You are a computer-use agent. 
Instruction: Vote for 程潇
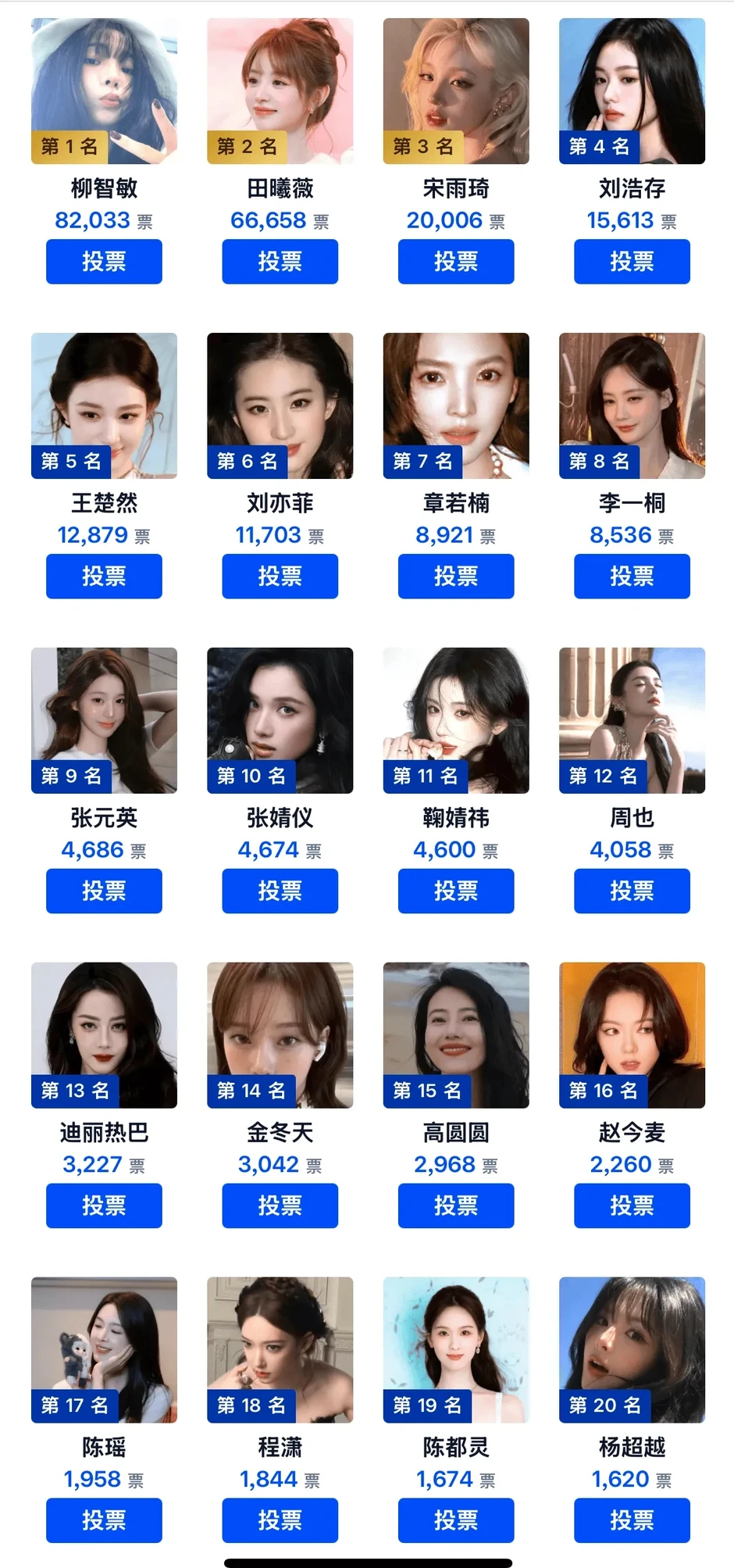pyautogui.click(x=280, y=1520)
